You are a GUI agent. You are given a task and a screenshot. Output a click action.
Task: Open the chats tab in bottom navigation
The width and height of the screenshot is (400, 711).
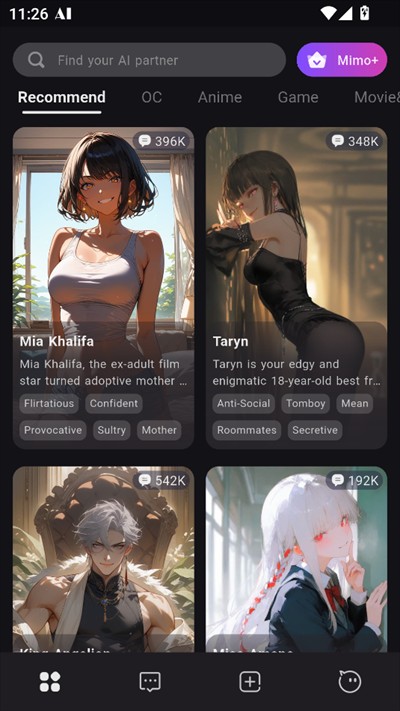pyautogui.click(x=150, y=682)
